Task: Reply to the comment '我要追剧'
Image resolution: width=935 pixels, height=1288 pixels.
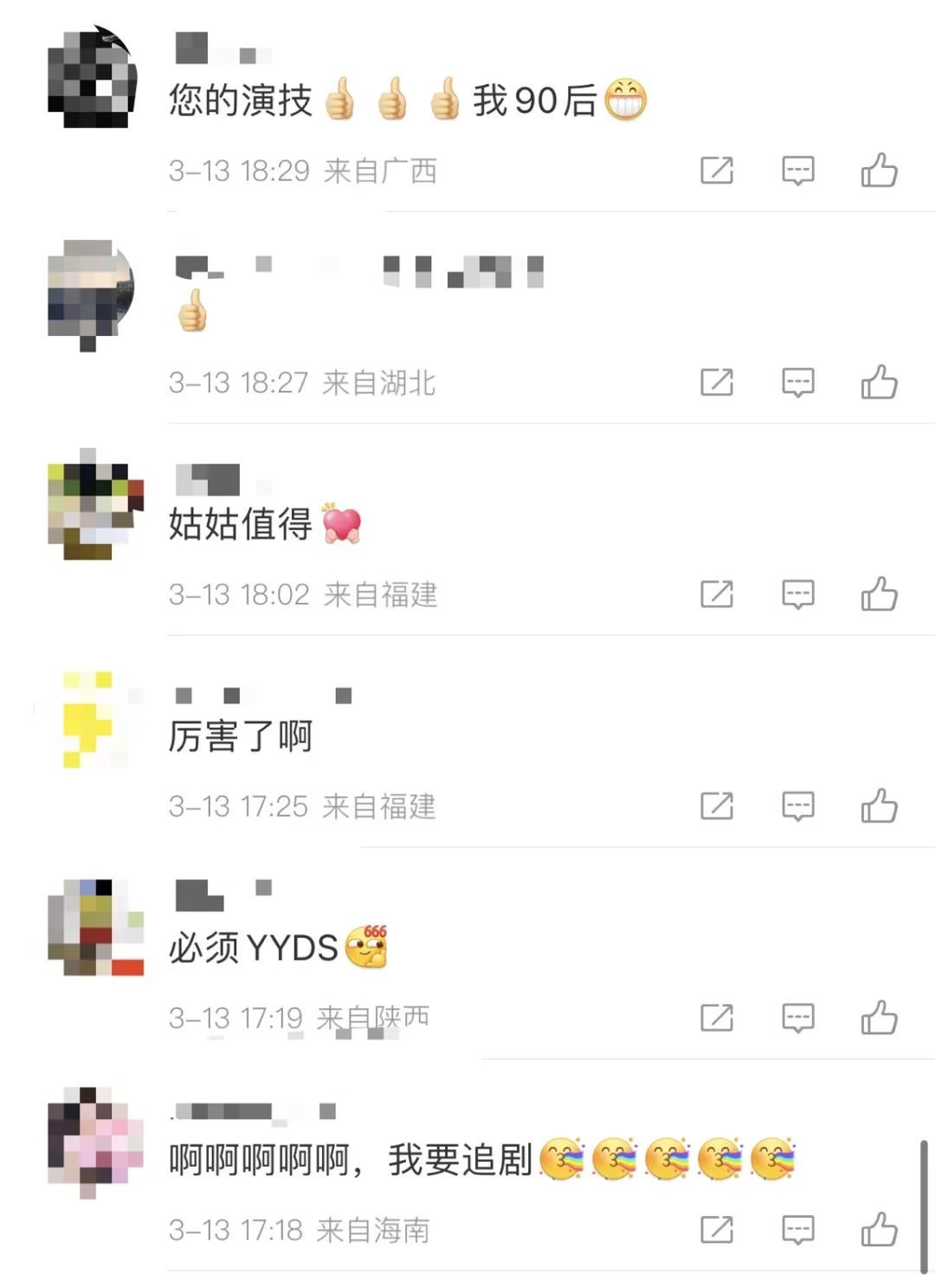Action: pyautogui.click(x=797, y=1229)
